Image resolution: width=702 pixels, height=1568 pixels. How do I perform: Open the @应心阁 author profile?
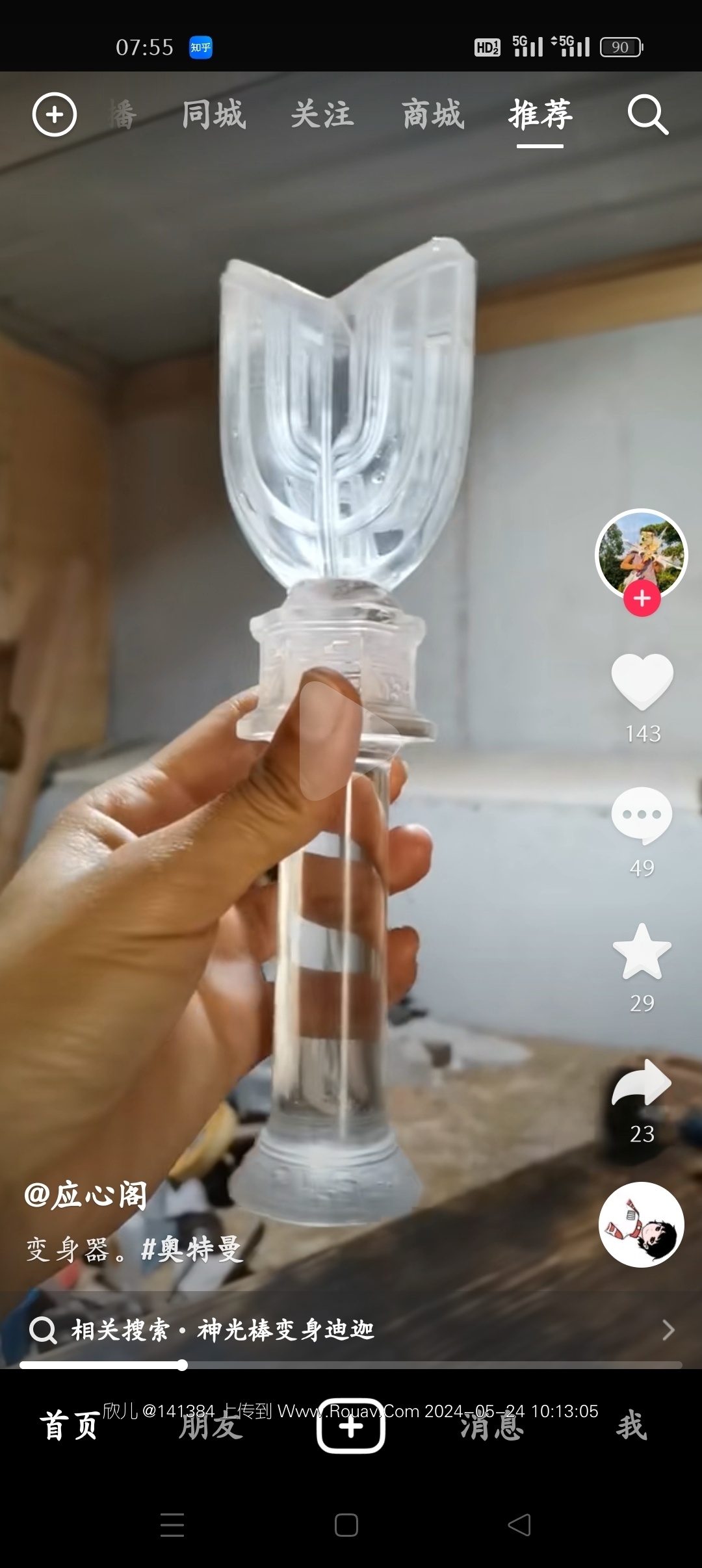(x=86, y=1195)
